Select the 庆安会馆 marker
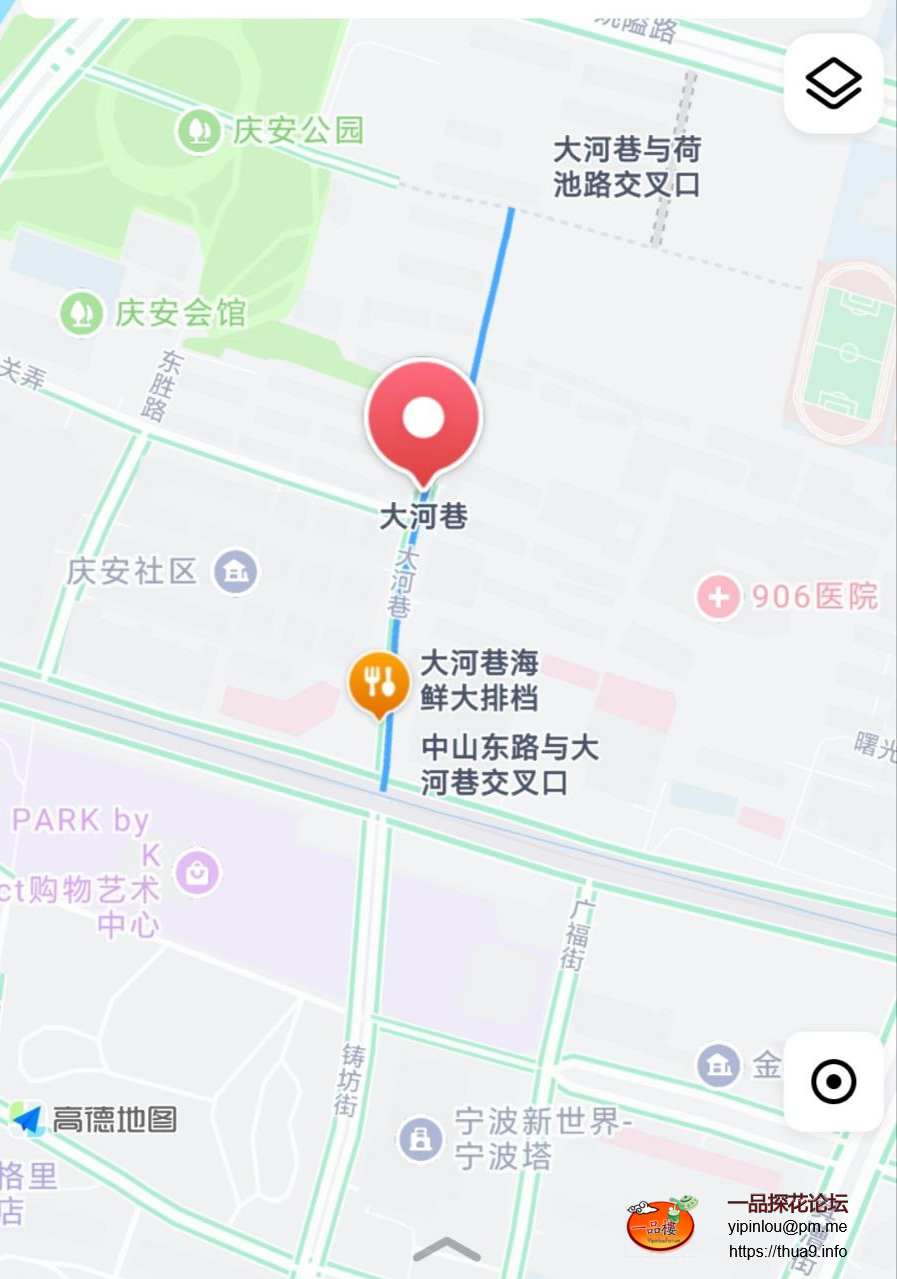897x1279 pixels. click(81, 313)
